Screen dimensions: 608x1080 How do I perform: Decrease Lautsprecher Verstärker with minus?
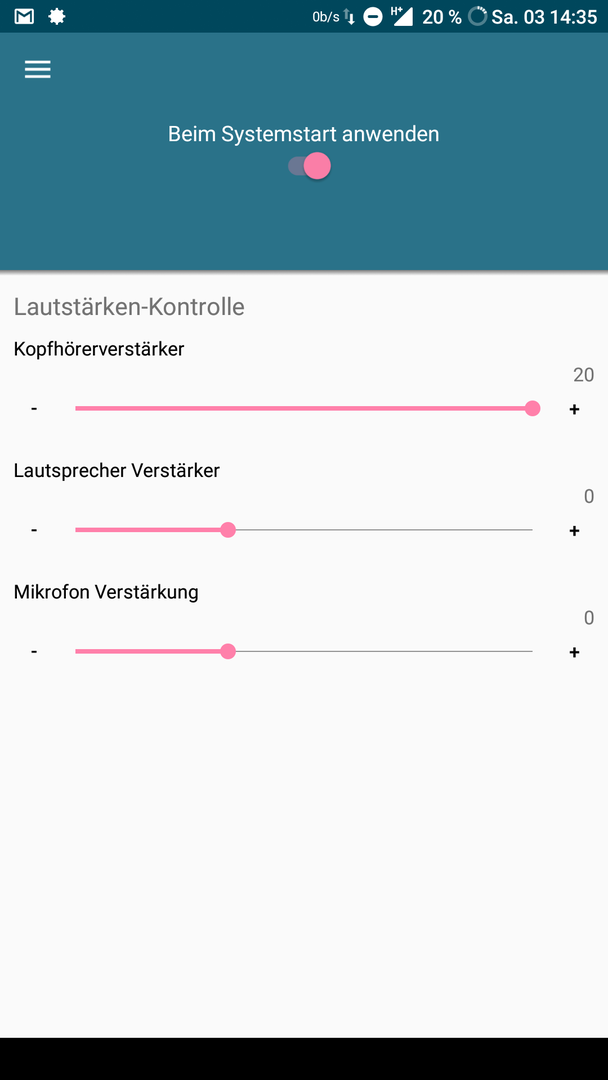(x=34, y=530)
